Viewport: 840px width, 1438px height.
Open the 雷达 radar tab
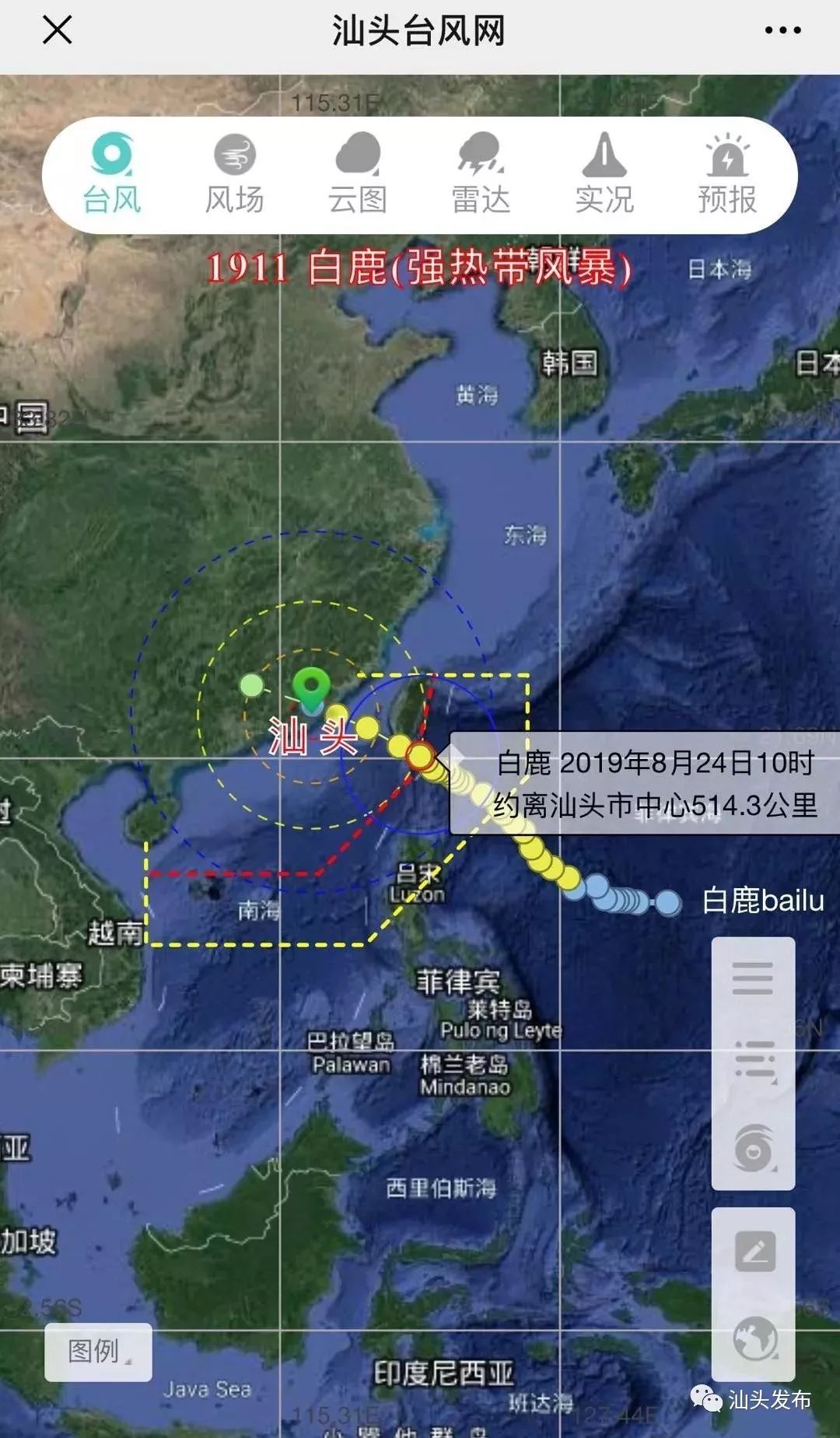(481, 174)
